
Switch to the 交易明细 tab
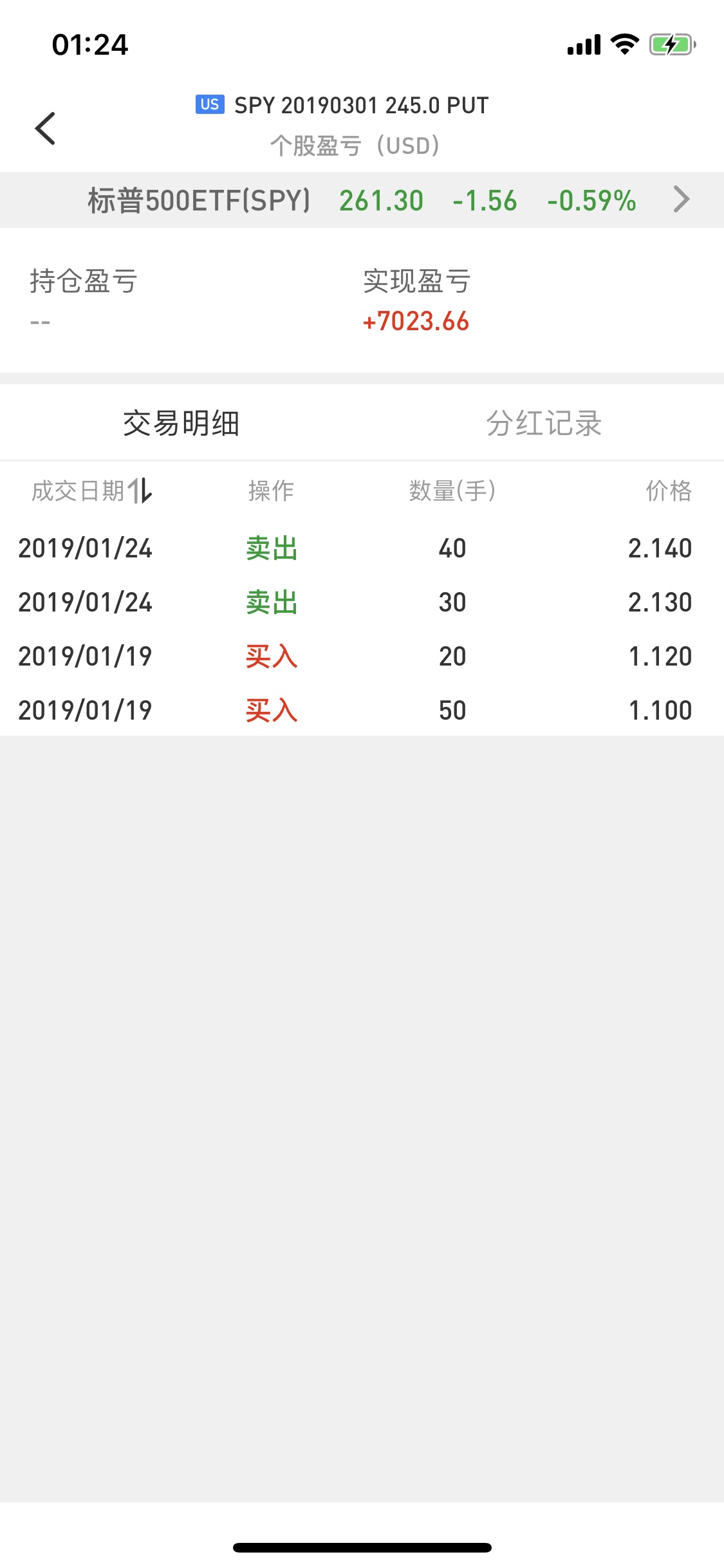point(181,424)
